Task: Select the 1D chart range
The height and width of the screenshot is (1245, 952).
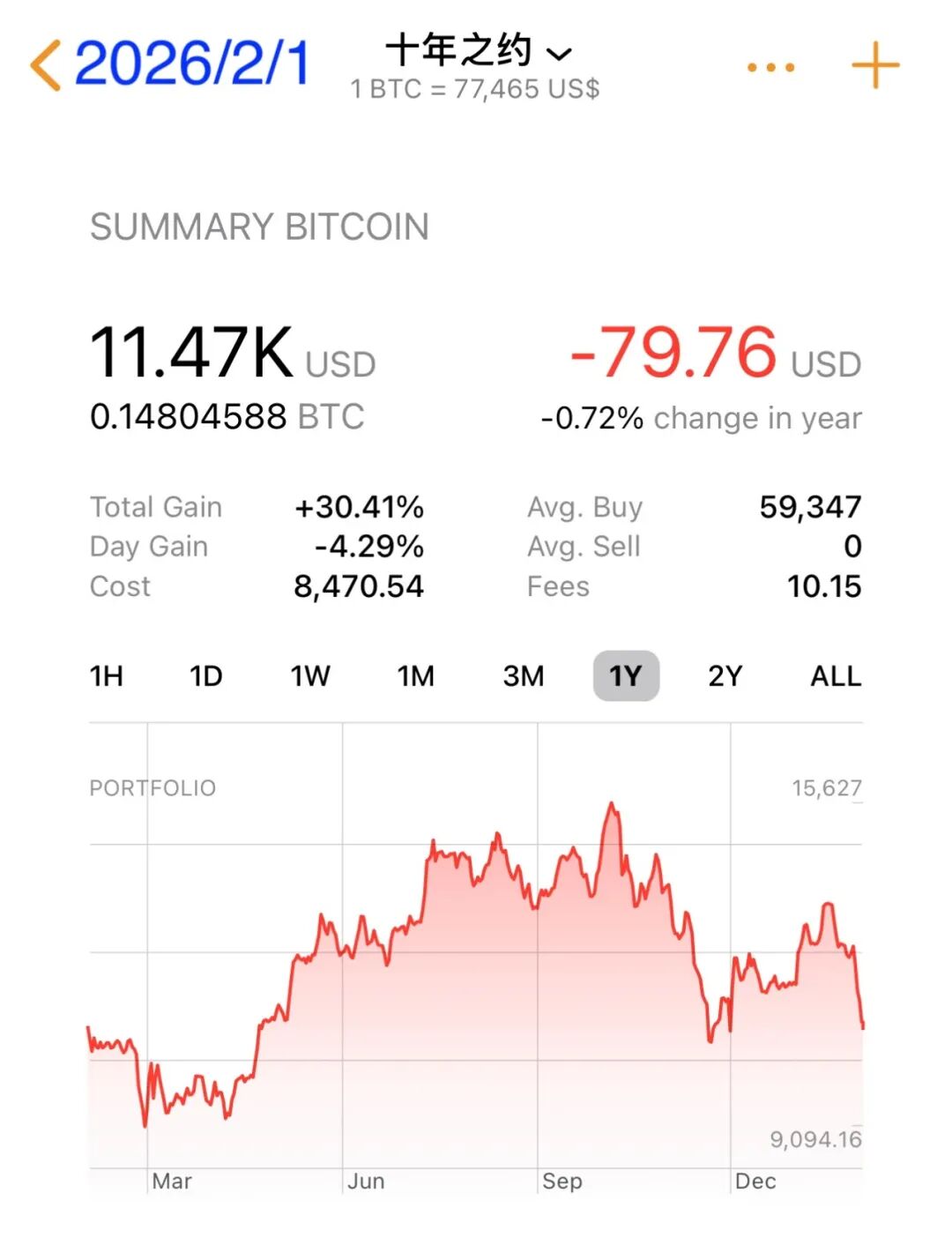Action: (206, 676)
